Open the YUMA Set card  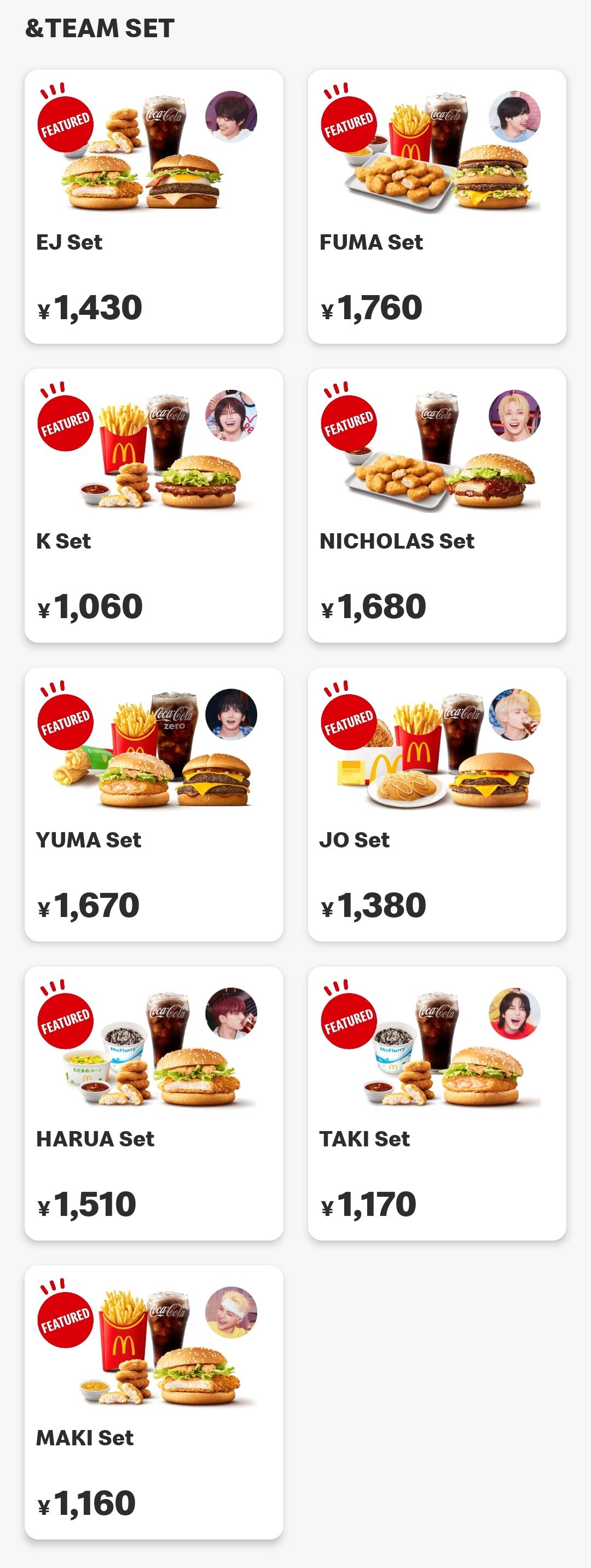click(153, 804)
